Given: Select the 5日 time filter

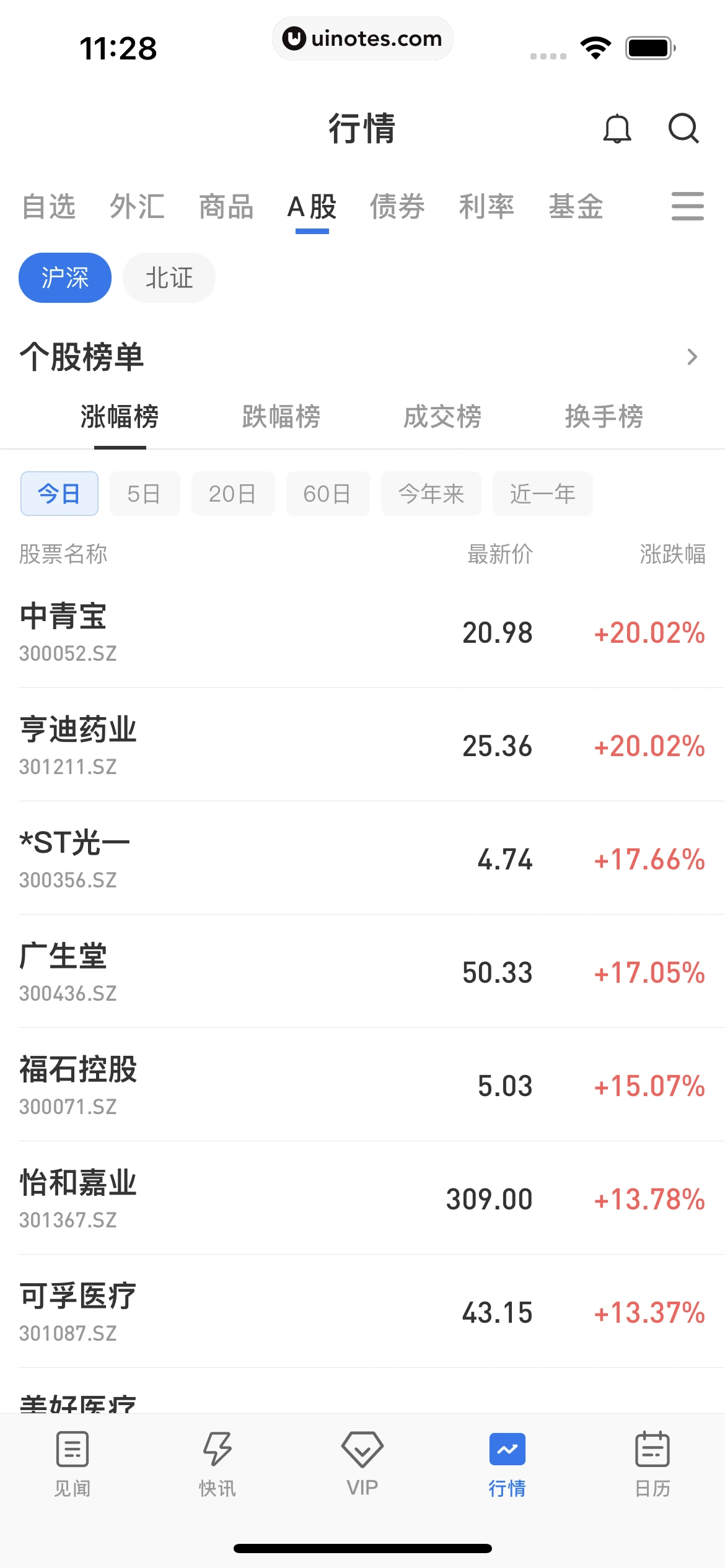Looking at the screenshot, I should click(x=144, y=494).
